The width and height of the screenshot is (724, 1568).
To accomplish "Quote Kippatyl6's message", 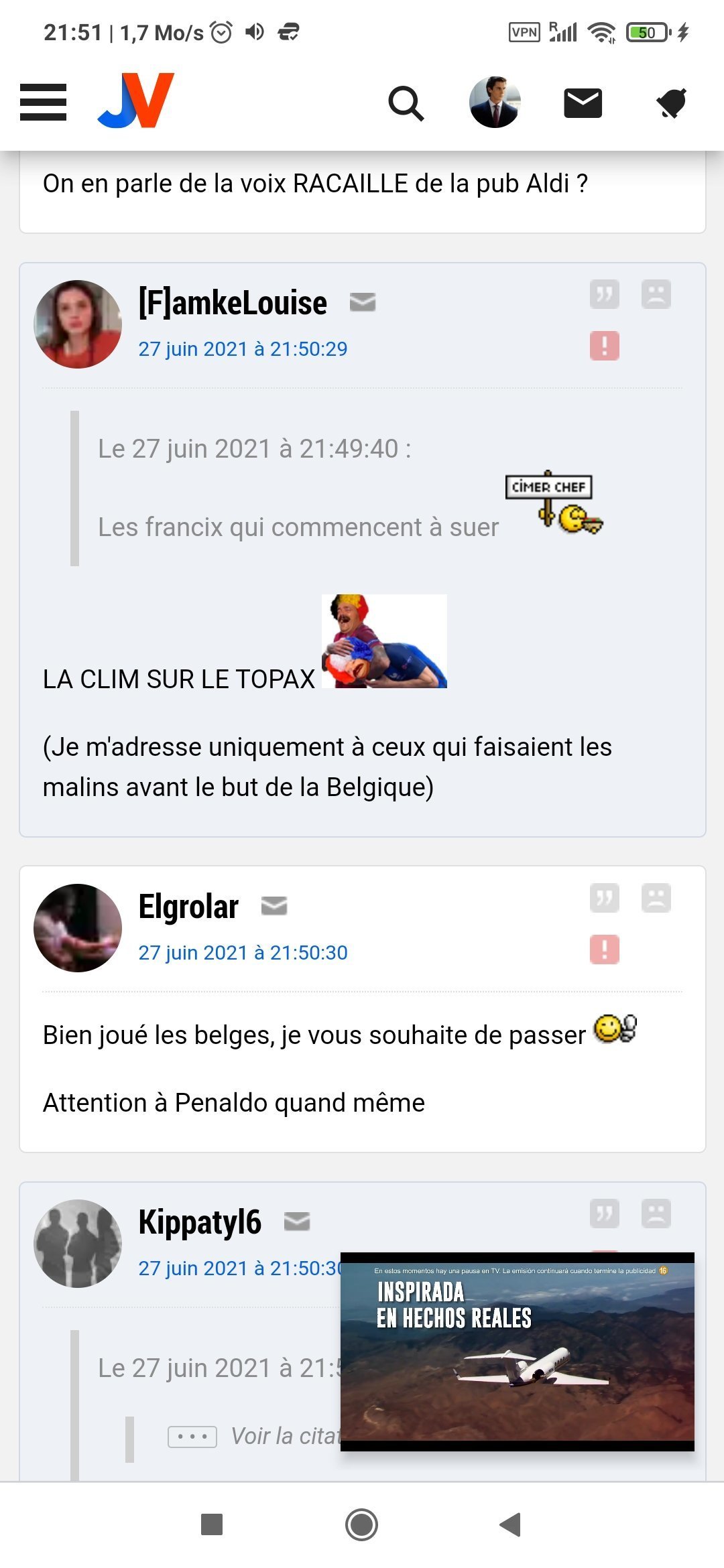I will 604,1214.
